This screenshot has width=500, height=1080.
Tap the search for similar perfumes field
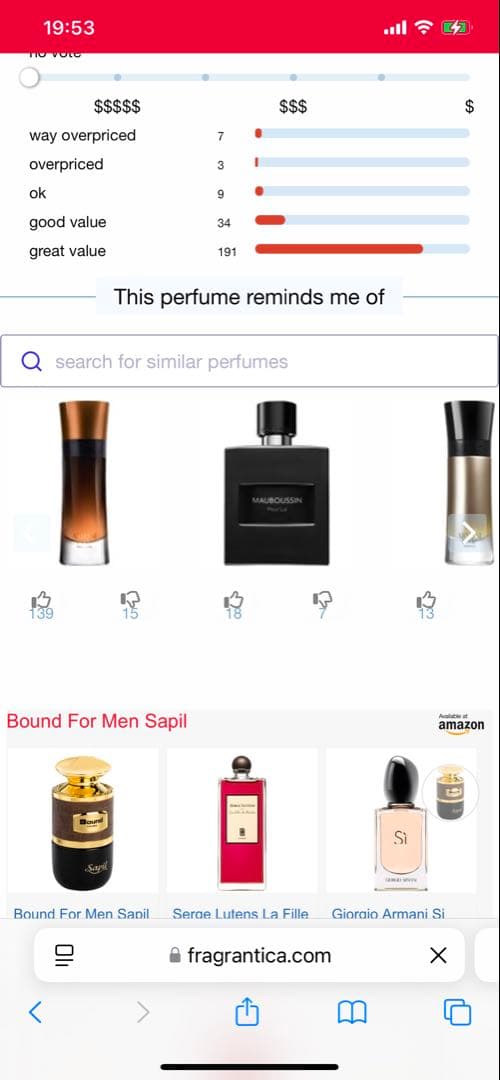click(x=249, y=361)
